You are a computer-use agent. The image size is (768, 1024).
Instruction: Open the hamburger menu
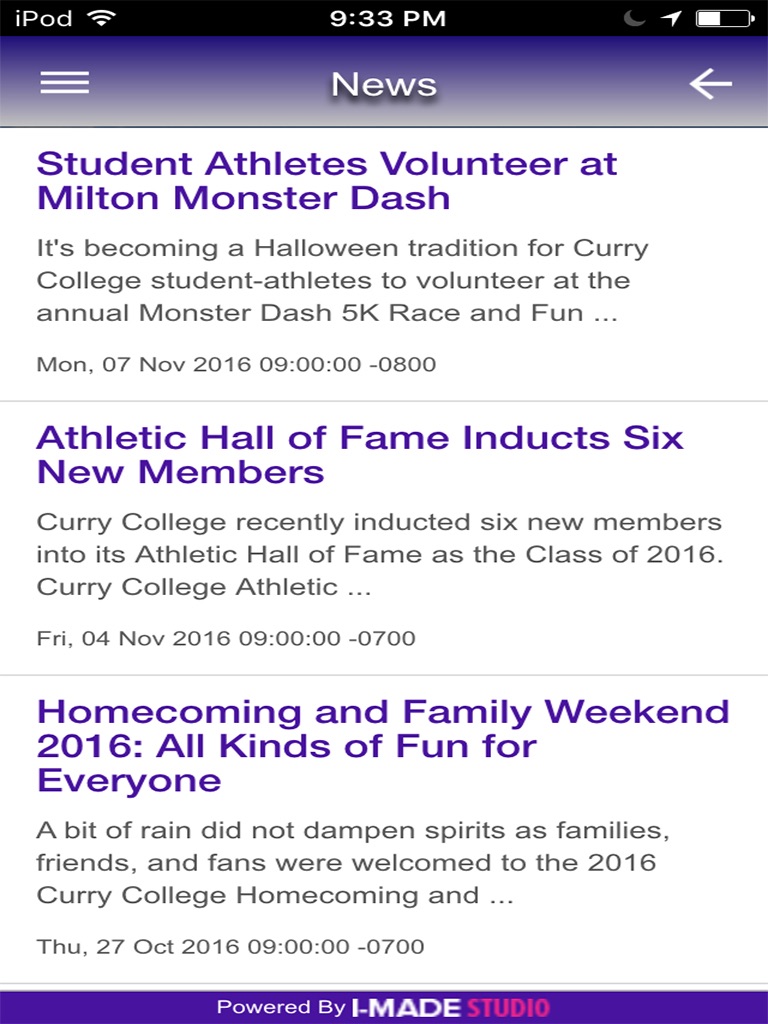click(65, 84)
